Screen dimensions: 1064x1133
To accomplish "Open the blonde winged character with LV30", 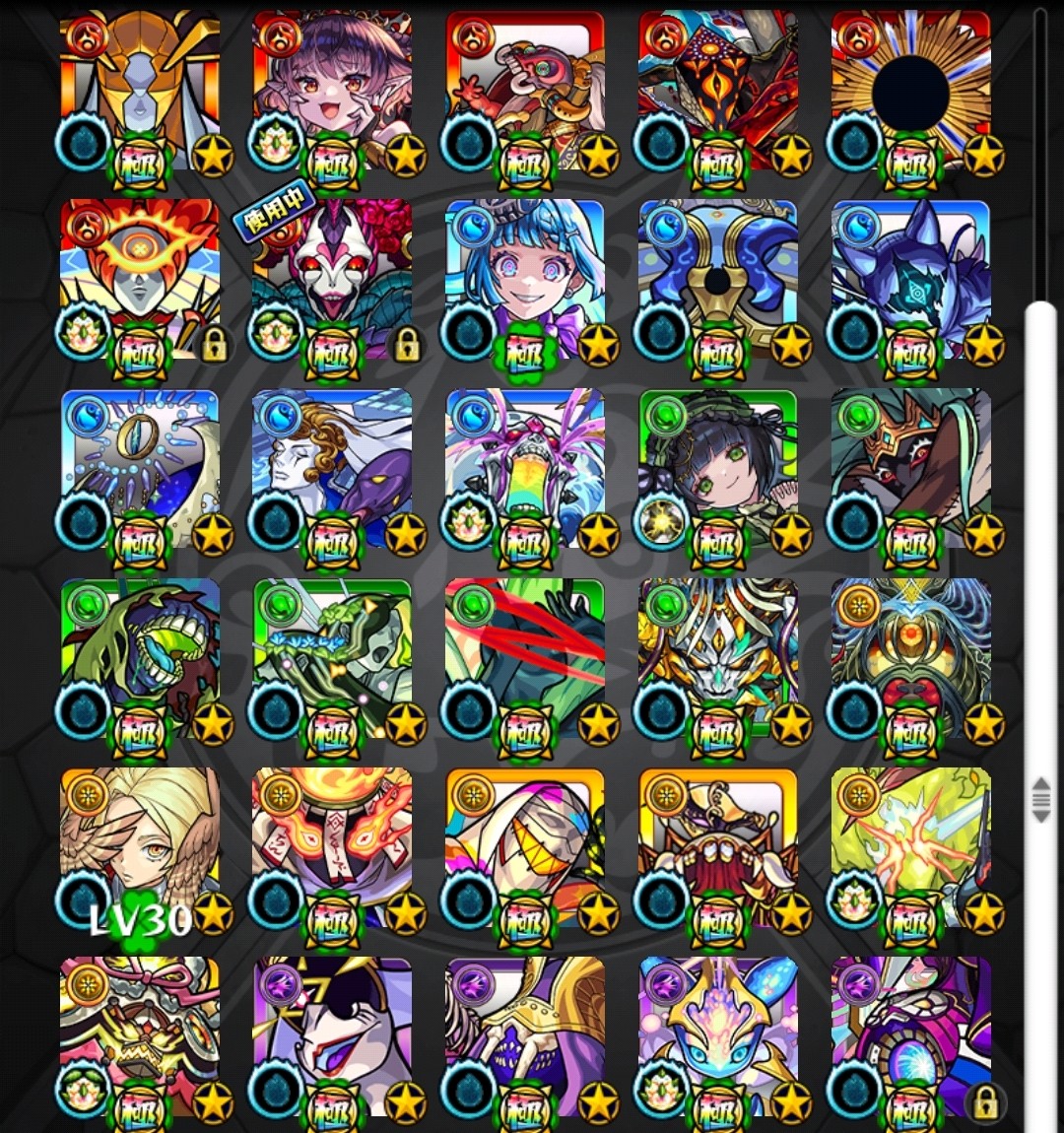I will click(139, 847).
